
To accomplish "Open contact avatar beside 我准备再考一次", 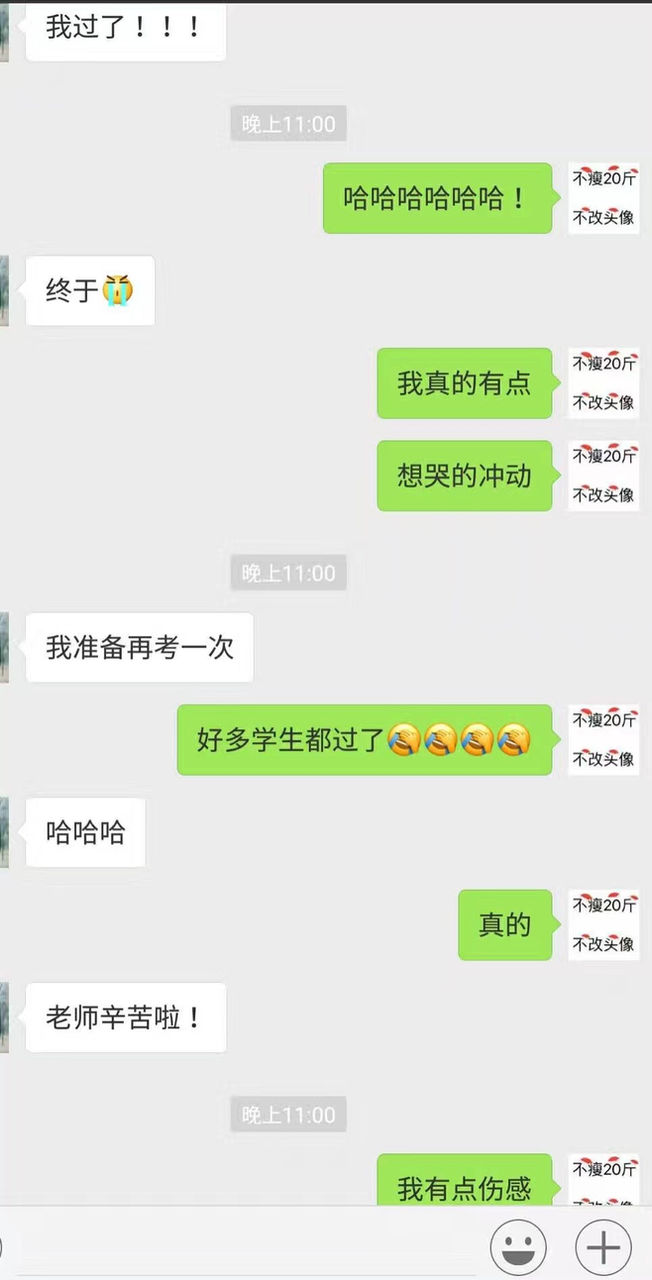I will pyautogui.click(x=4, y=647).
